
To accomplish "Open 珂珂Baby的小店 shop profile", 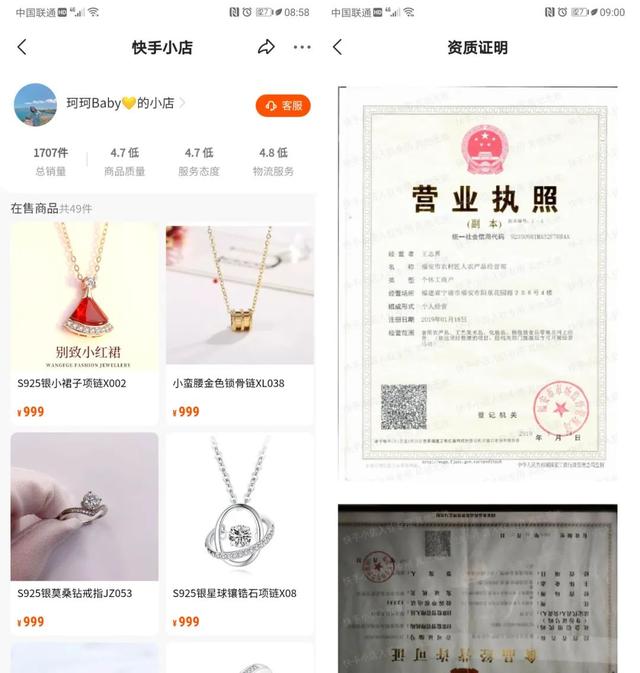I will click(120, 103).
